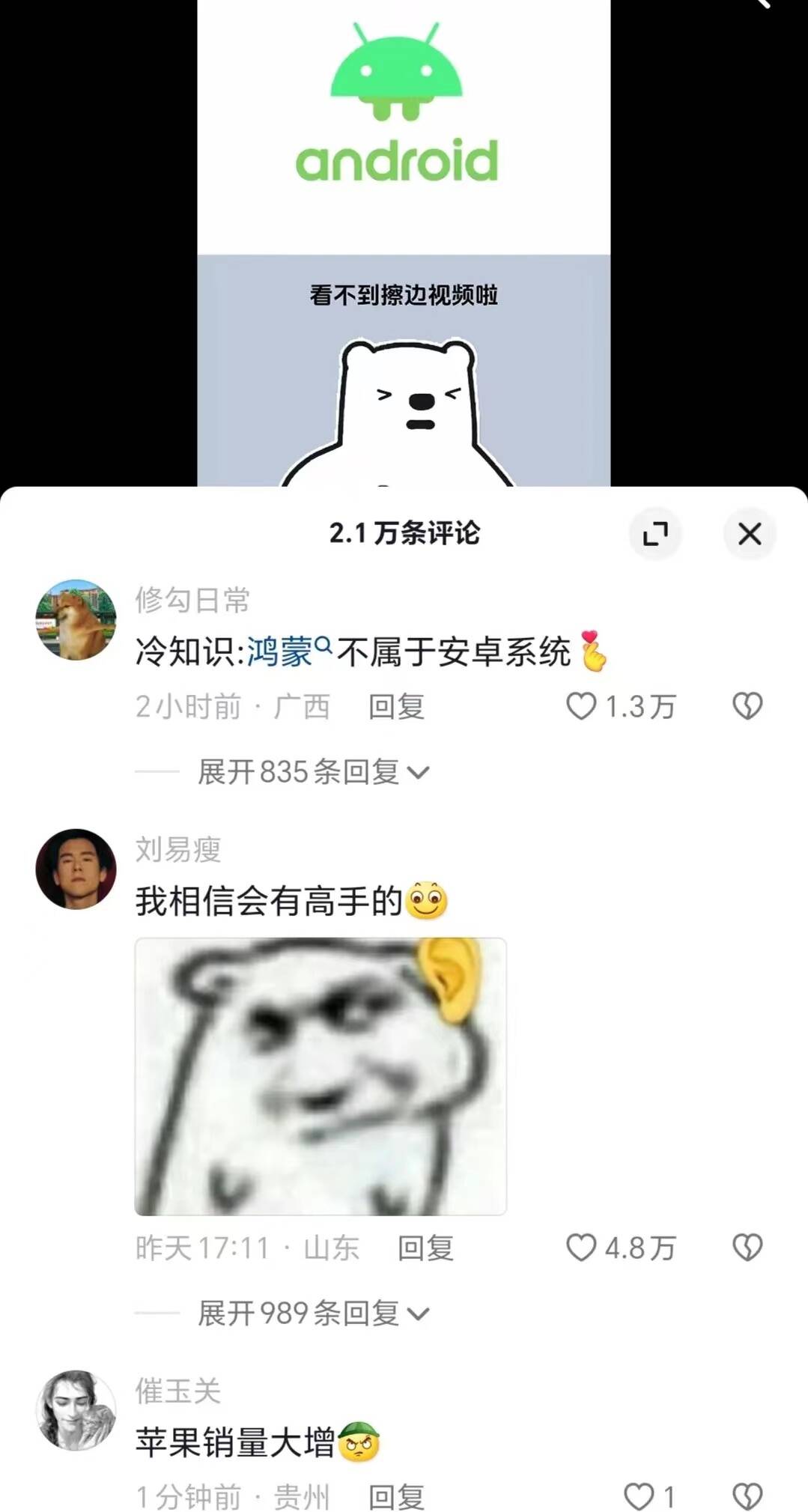Close the comments panel

coord(749,534)
